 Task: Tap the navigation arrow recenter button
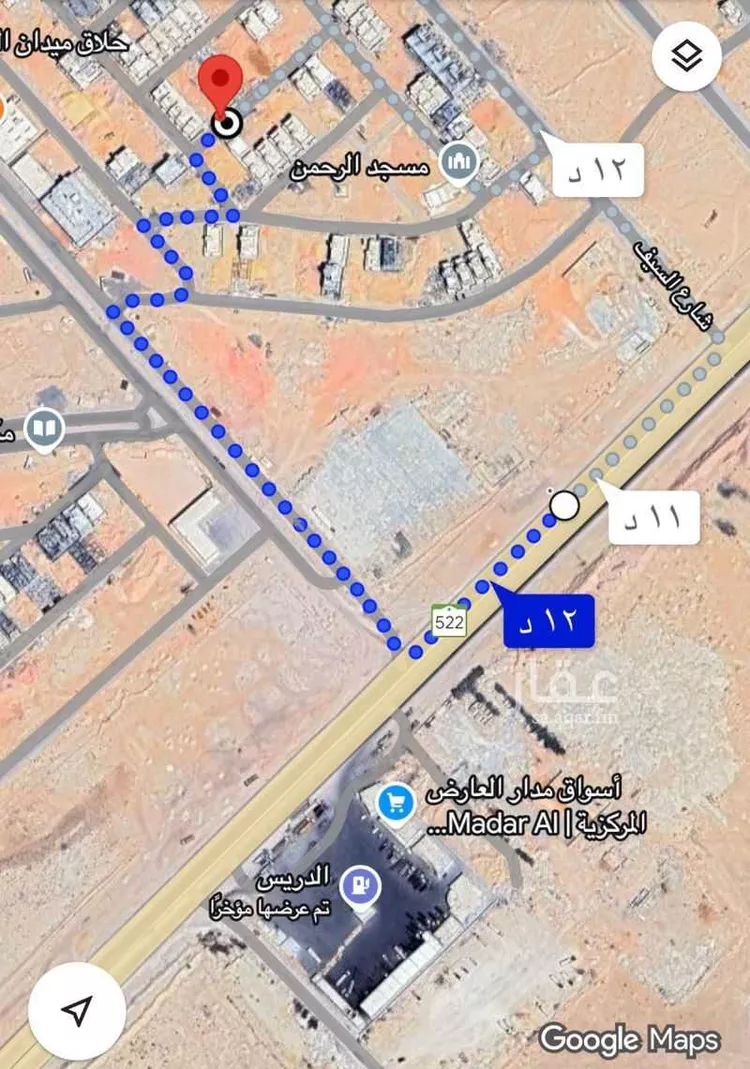coord(77,1011)
